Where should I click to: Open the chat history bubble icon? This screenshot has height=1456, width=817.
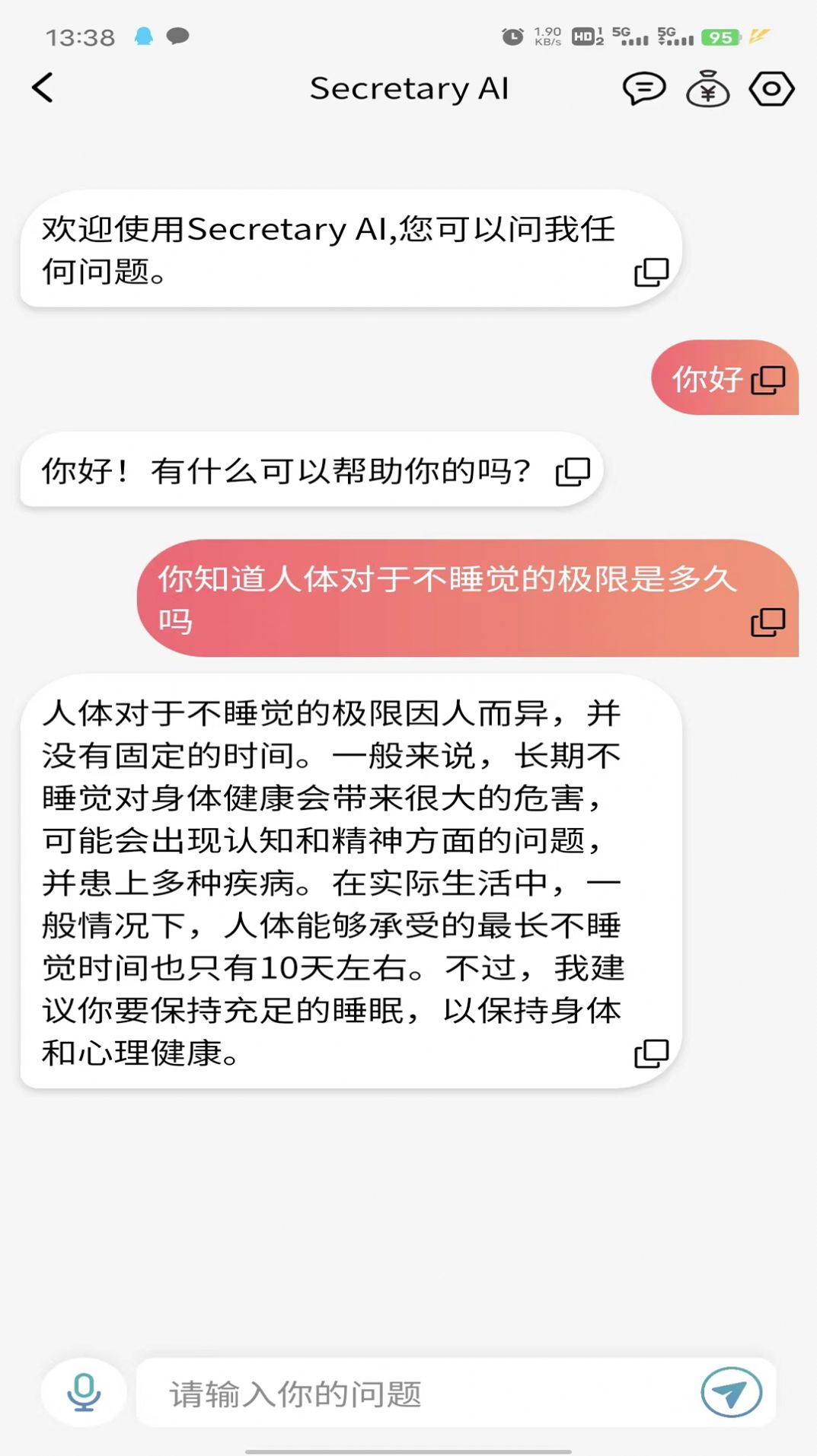tap(643, 88)
